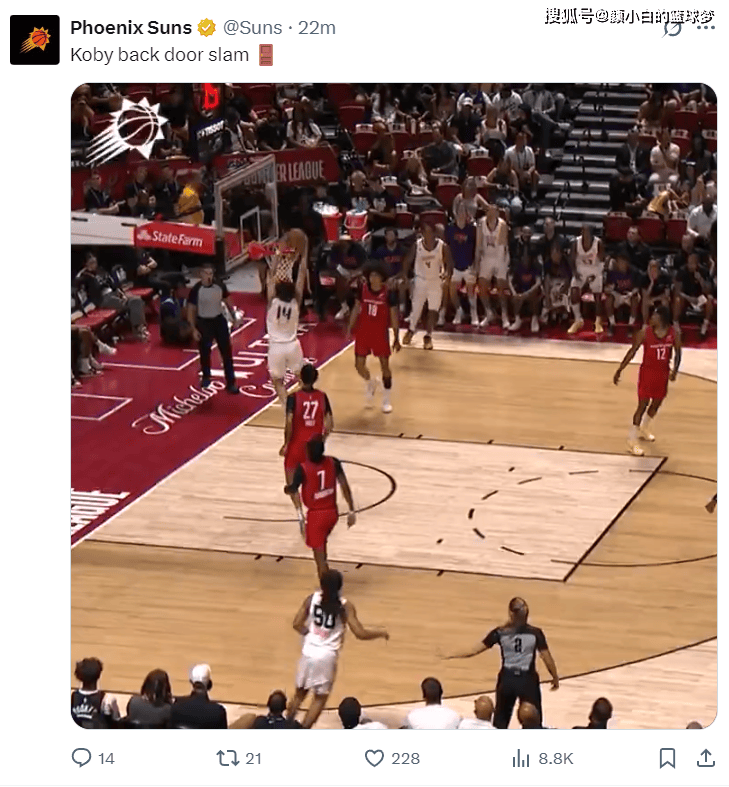Screen dimensions: 729x787
Task: Reply to the Suns post
Action: (82, 758)
